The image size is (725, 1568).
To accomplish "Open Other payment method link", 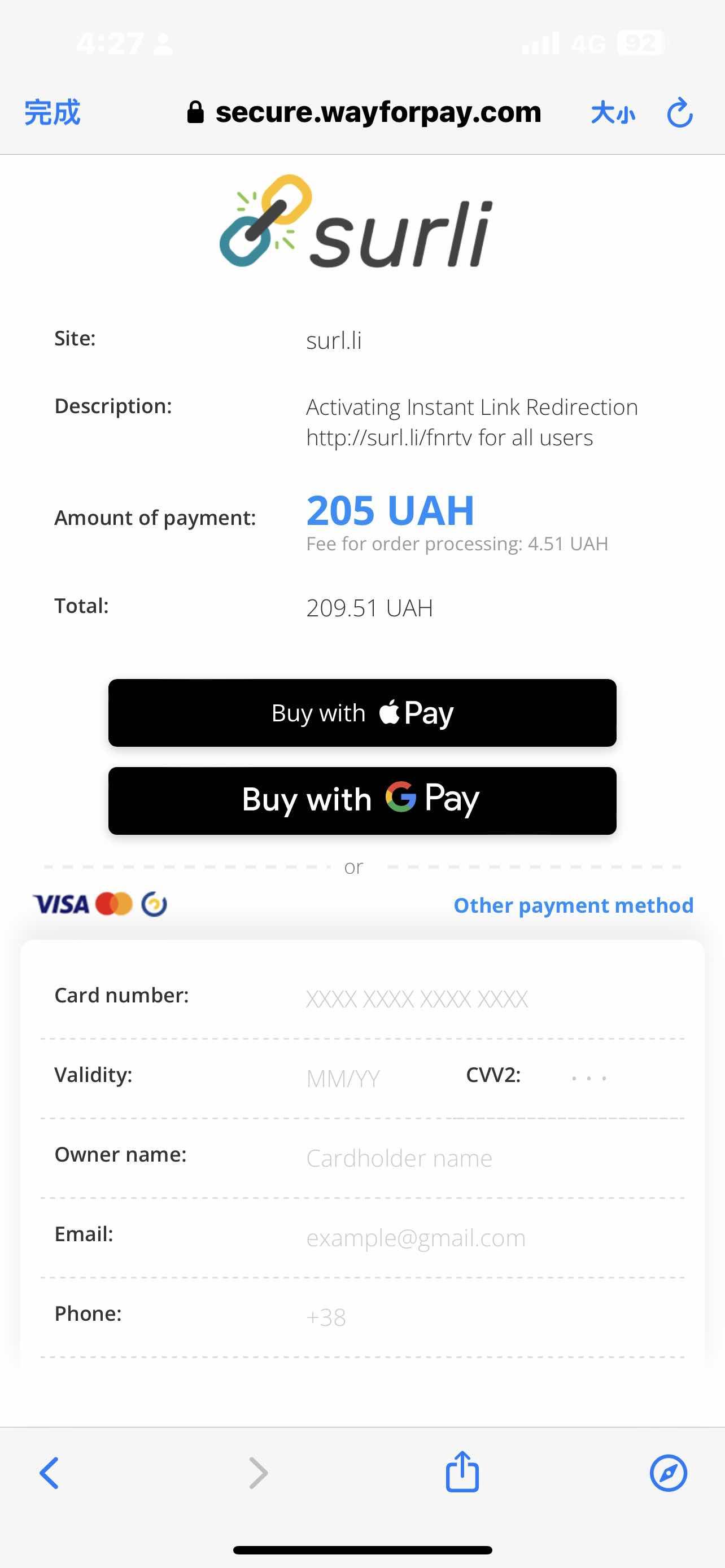I will click(x=574, y=905).
